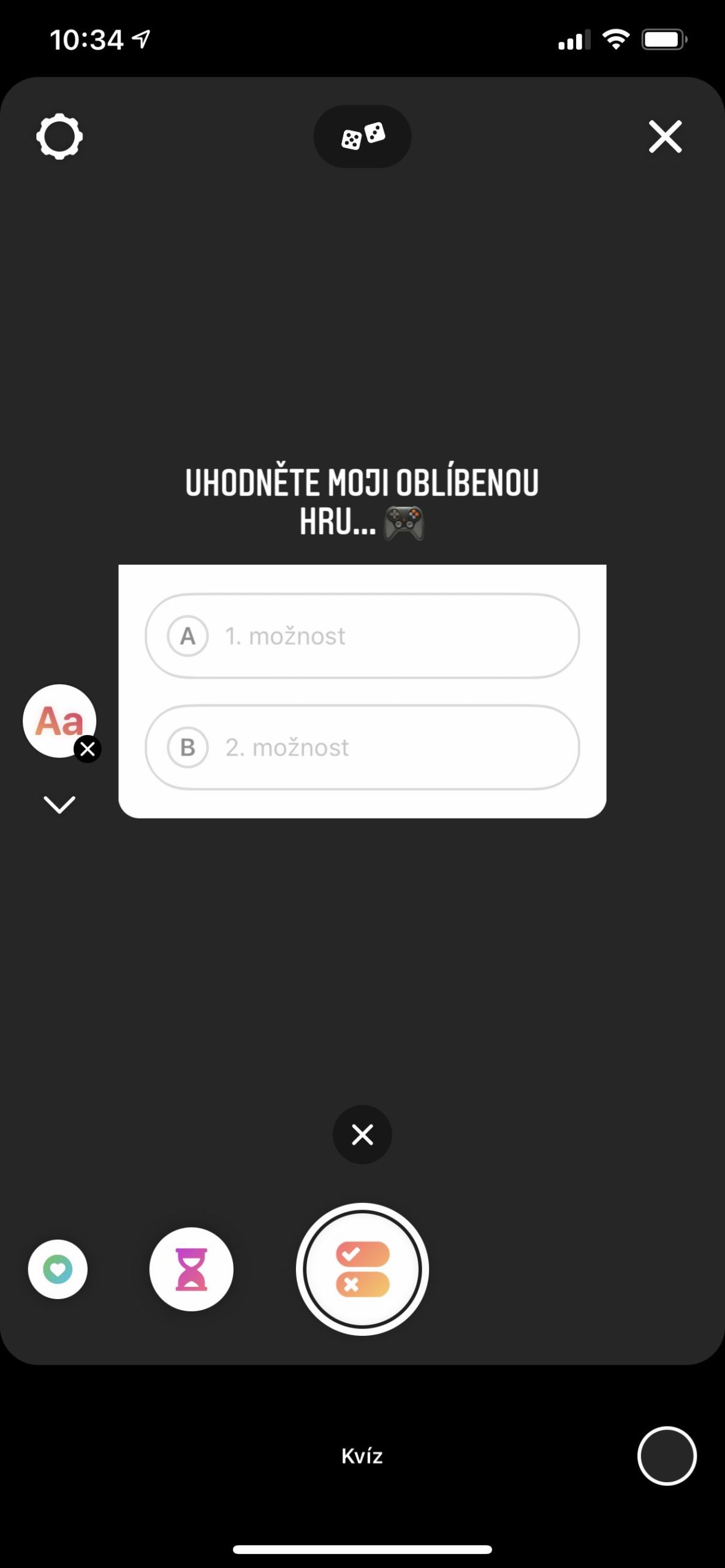Image resolution: width=725 pixels, height=1568 pixels.
Task: Tap the heart inside the emoji slider icon
Action: [58, 1268]
